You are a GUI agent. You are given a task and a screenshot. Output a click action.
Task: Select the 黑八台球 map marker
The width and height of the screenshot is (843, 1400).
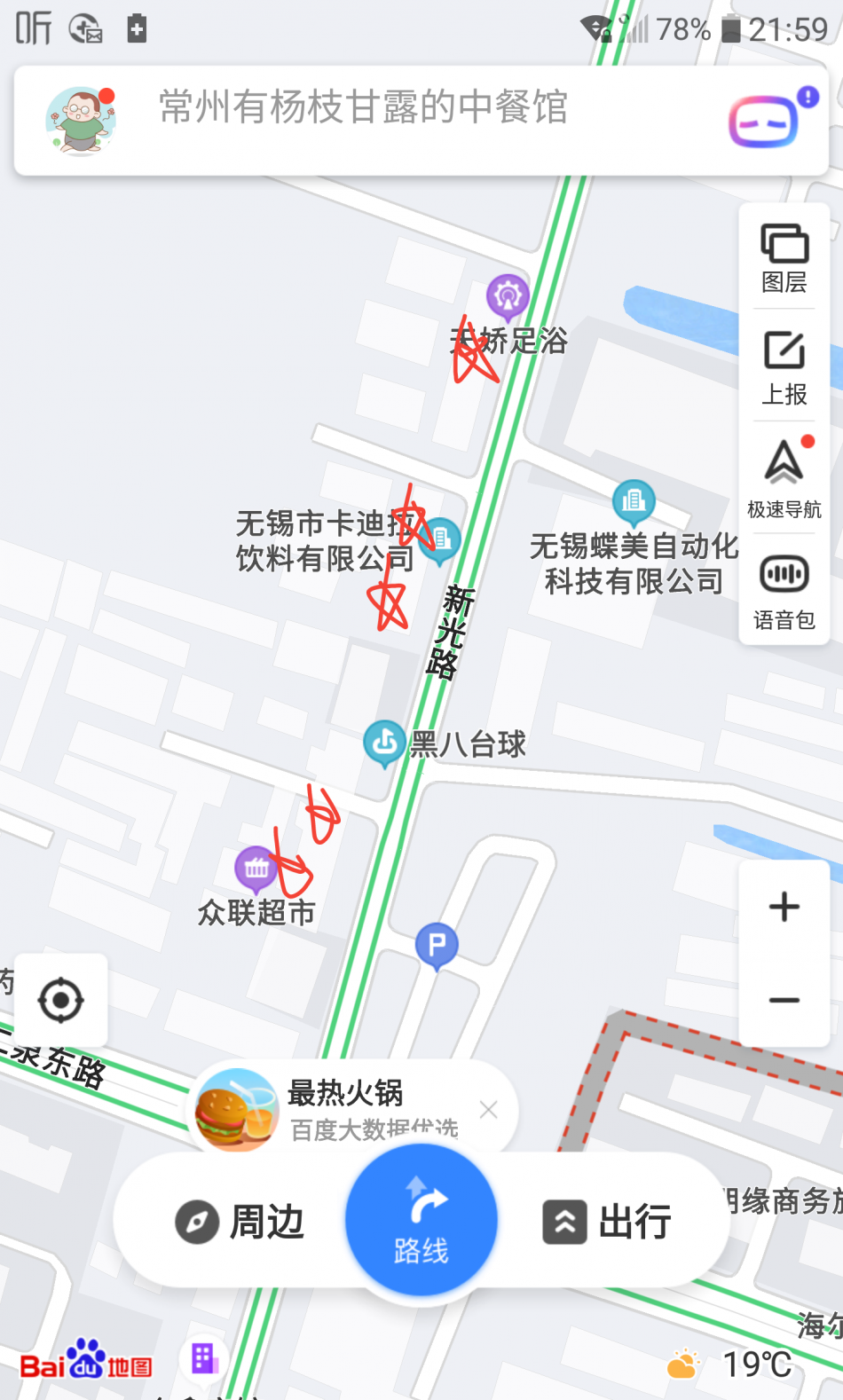click(384, 743)
